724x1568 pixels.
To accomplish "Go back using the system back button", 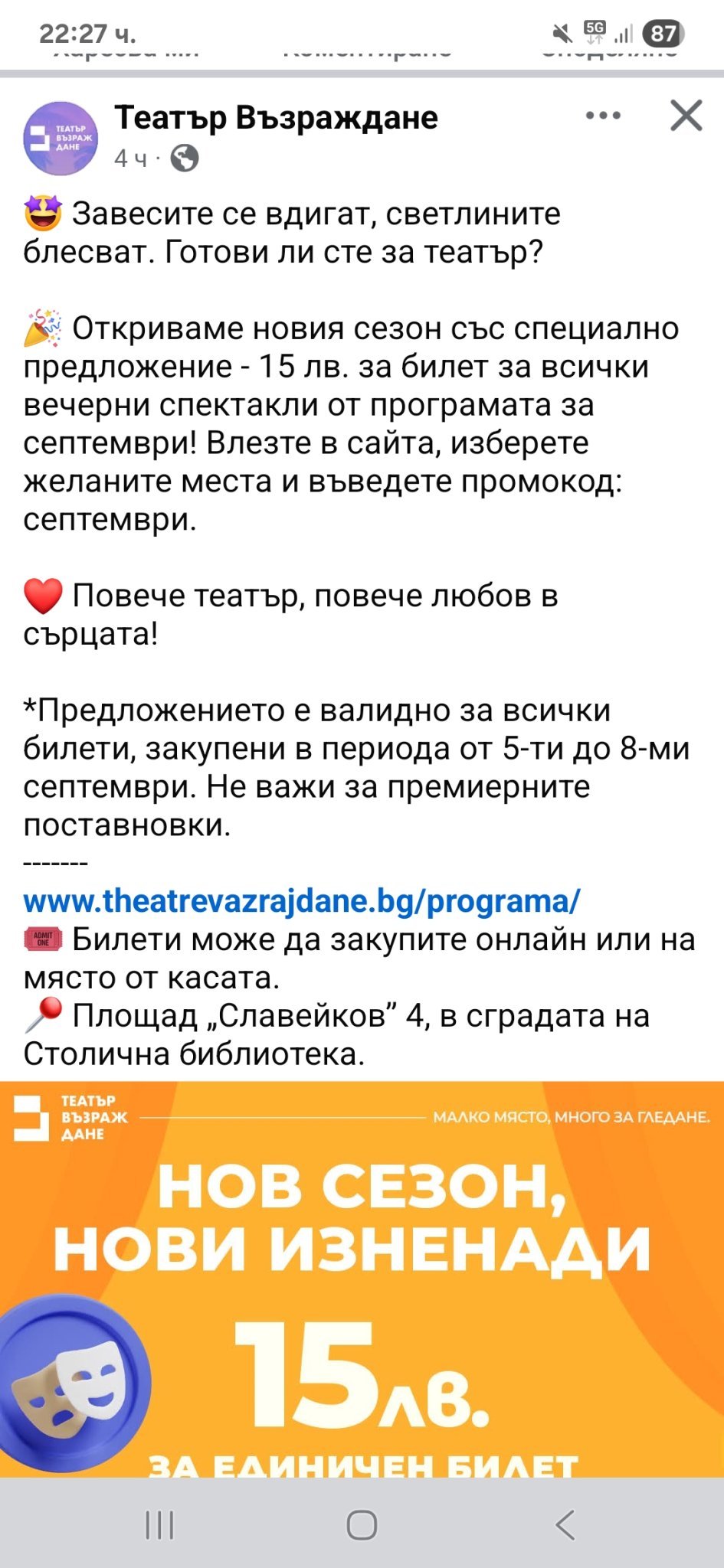I will coord(565,1524).
